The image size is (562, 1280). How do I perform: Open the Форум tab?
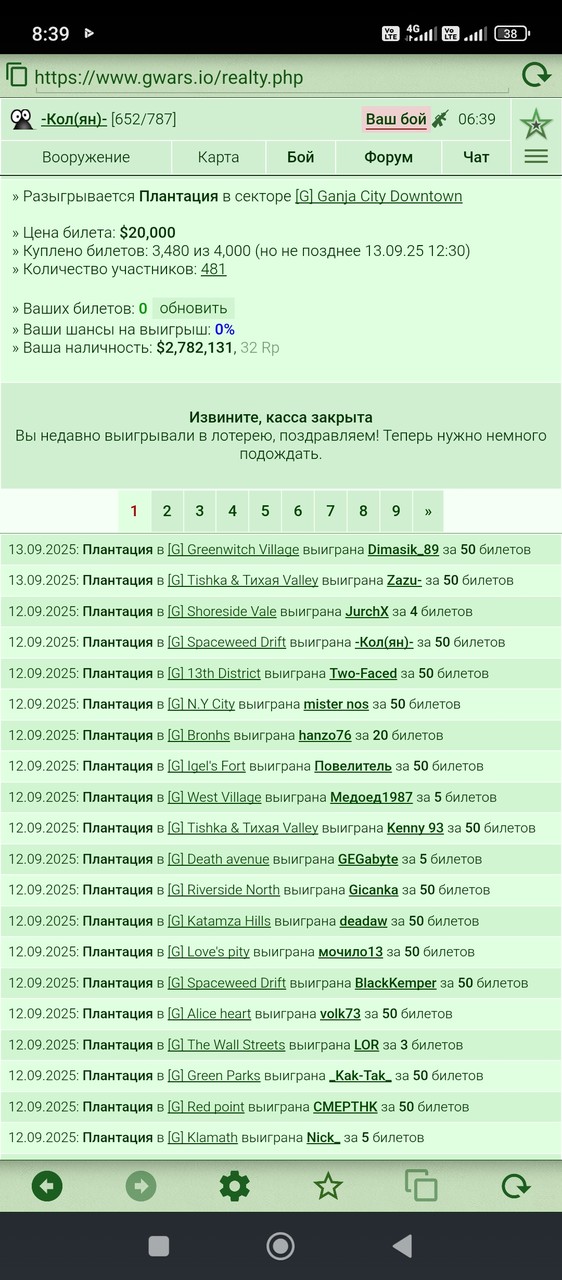[389, 157]
